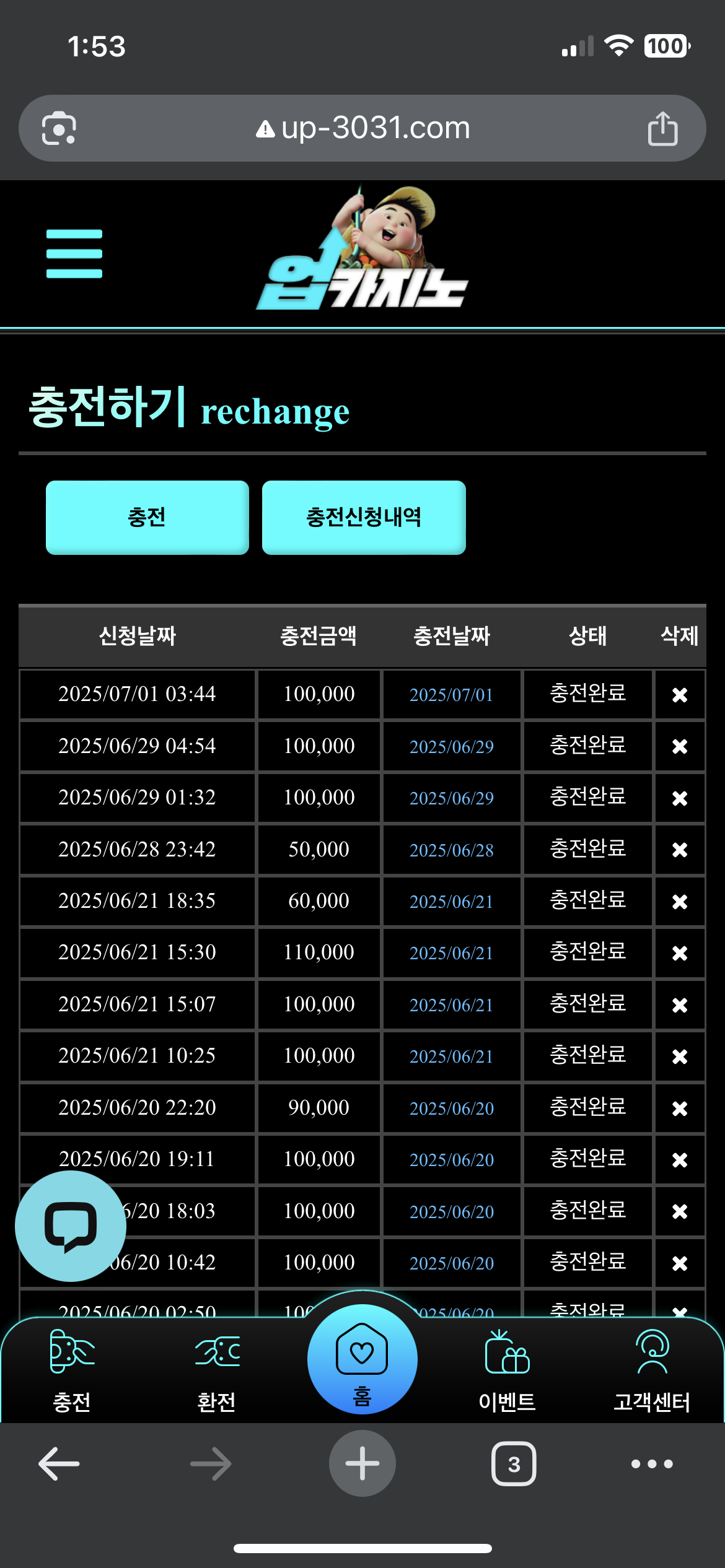Tap the 충전 button under the heading
Screen dimensions: 725x1568
(x=147, y=517)
